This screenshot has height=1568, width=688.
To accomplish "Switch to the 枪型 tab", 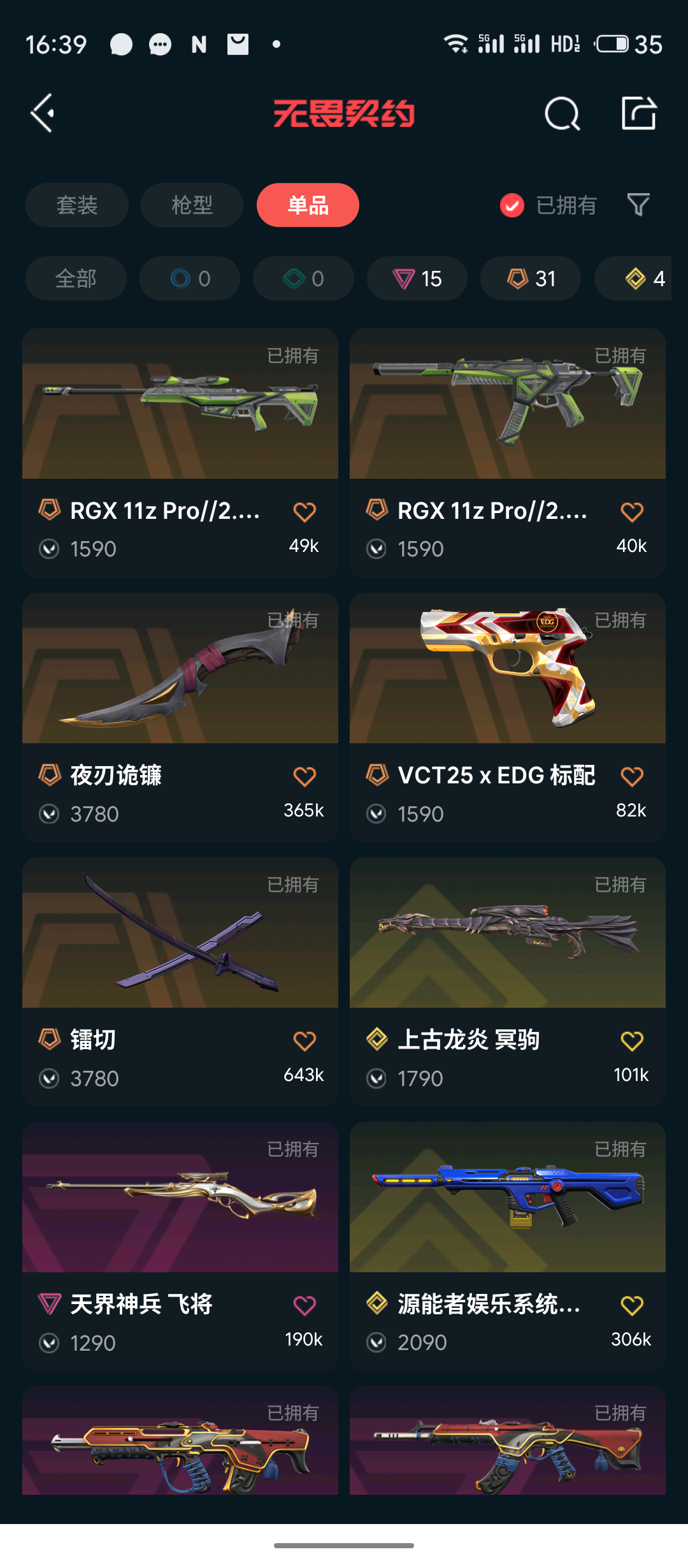I will tap(192, 205).
